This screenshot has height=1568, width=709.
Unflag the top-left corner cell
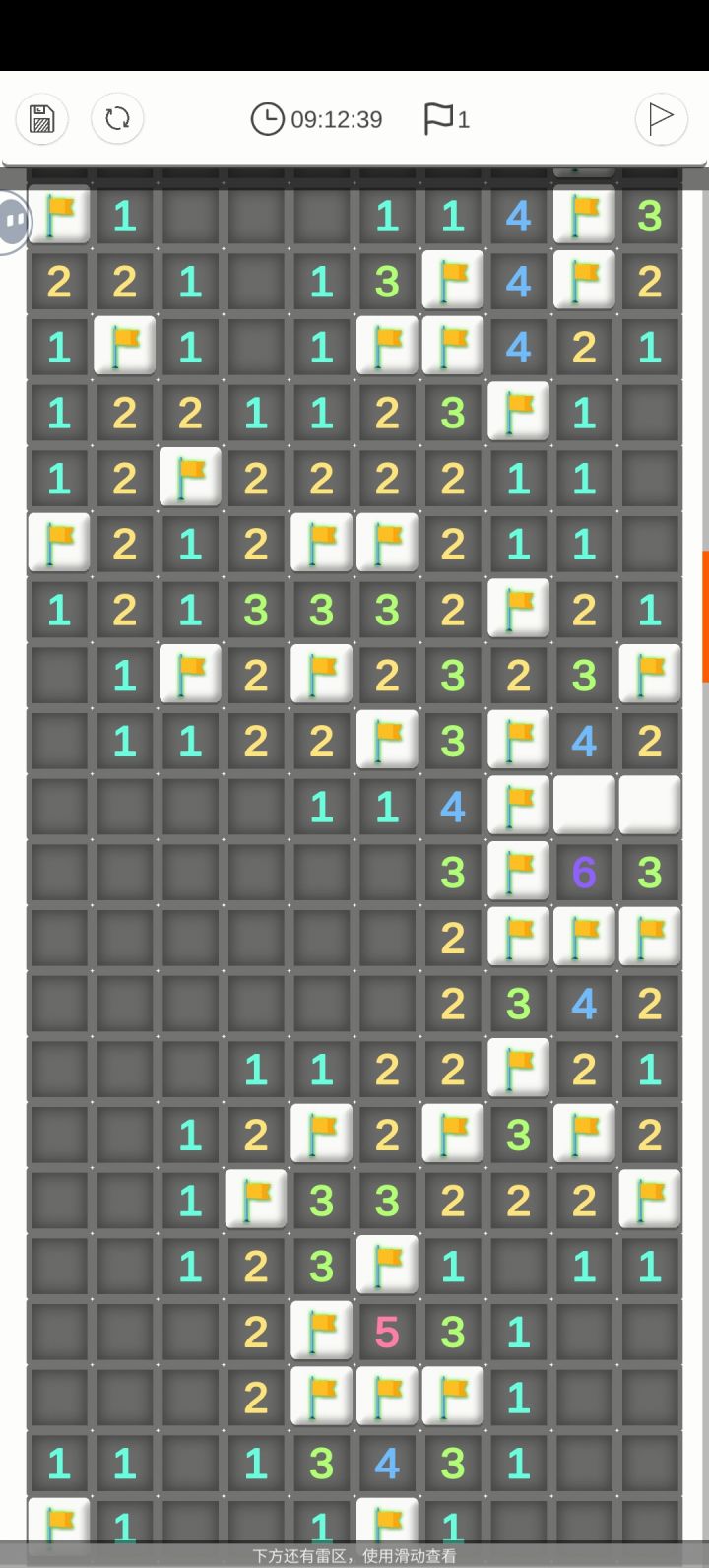(58, 216)
